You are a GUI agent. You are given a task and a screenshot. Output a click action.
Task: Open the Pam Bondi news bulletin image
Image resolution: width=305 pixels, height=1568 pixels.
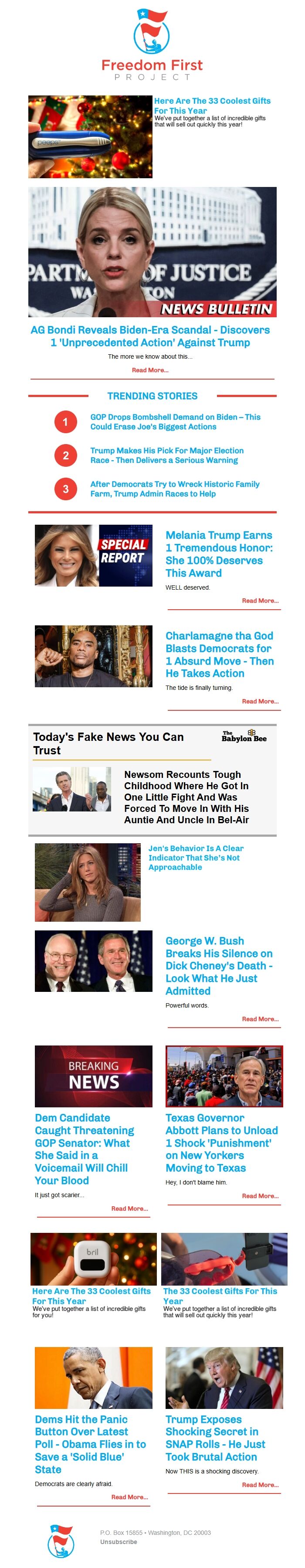[x=152, y=251]
